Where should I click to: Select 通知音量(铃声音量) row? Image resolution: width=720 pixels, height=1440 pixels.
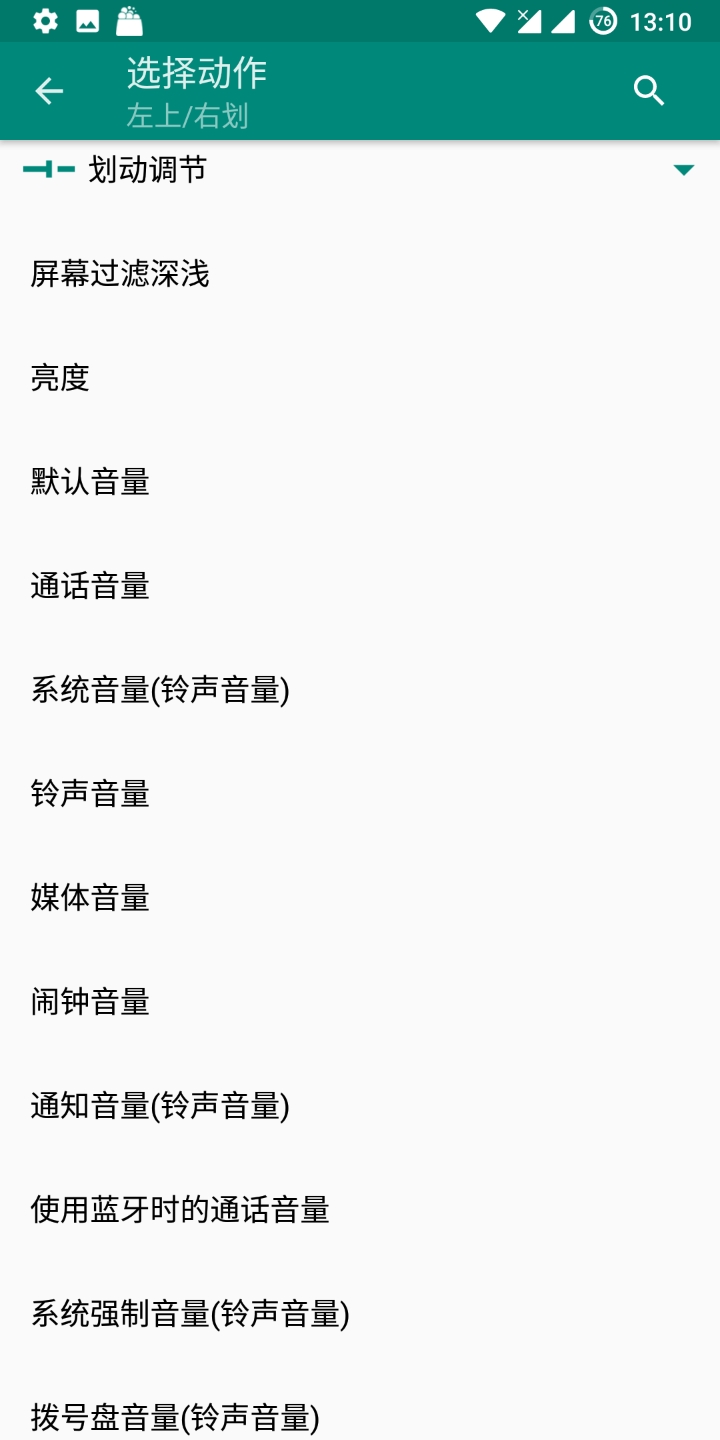pyautogui.click(x=160, y=1106)
